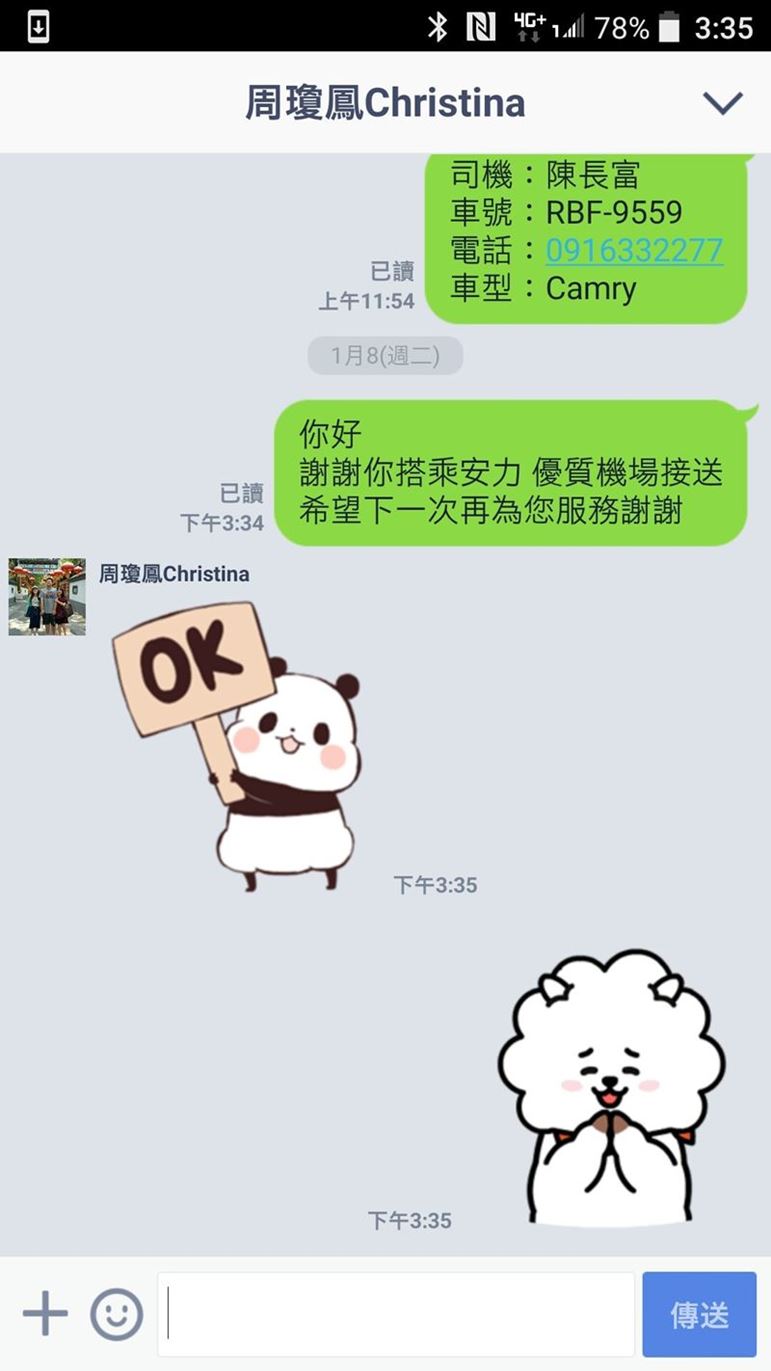Viewport: 771px width, 1371px height.
Task: Call phone number 0916332277
Action: 634,250
